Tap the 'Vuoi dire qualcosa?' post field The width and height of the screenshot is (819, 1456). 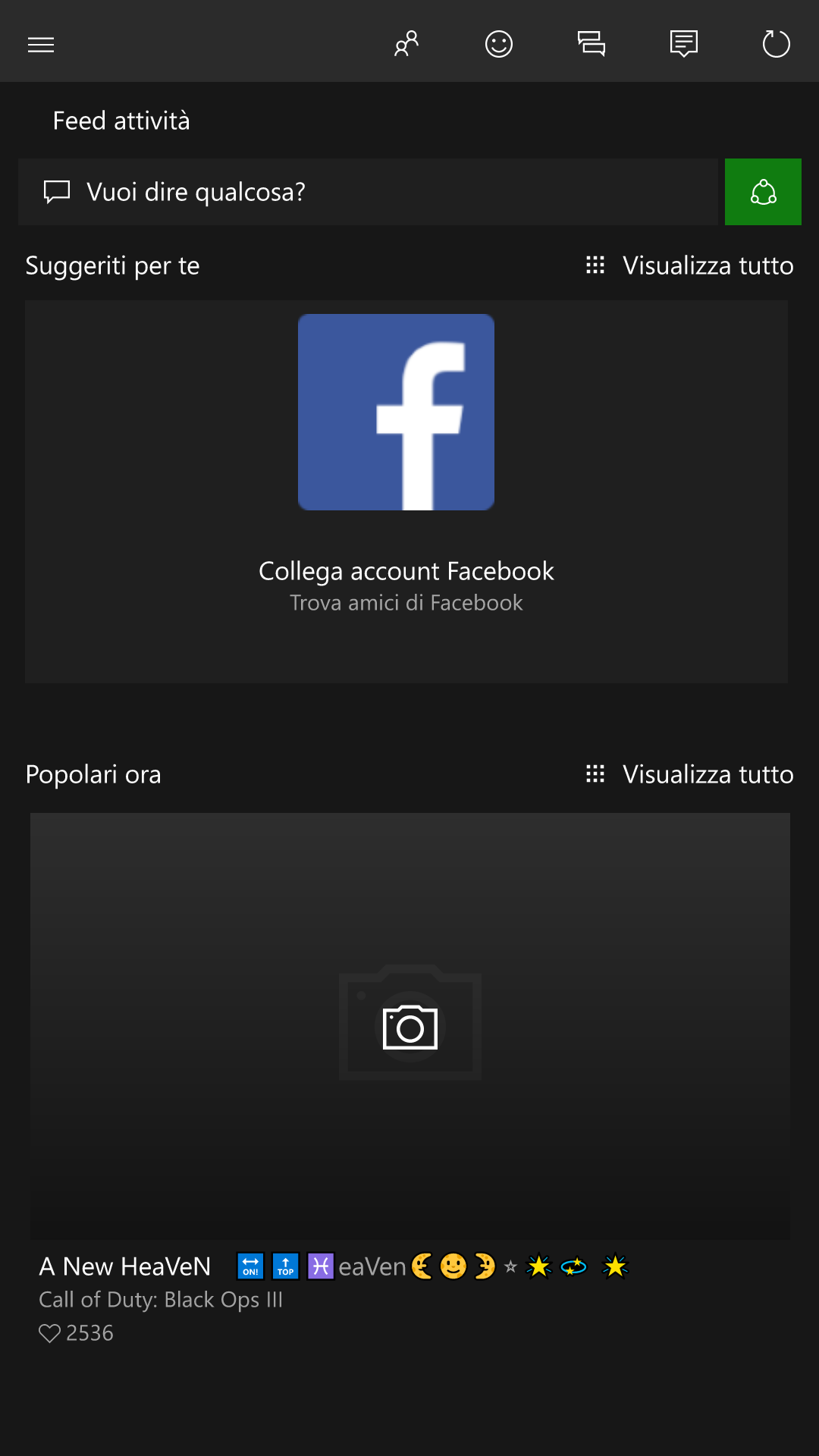[368, 192]
